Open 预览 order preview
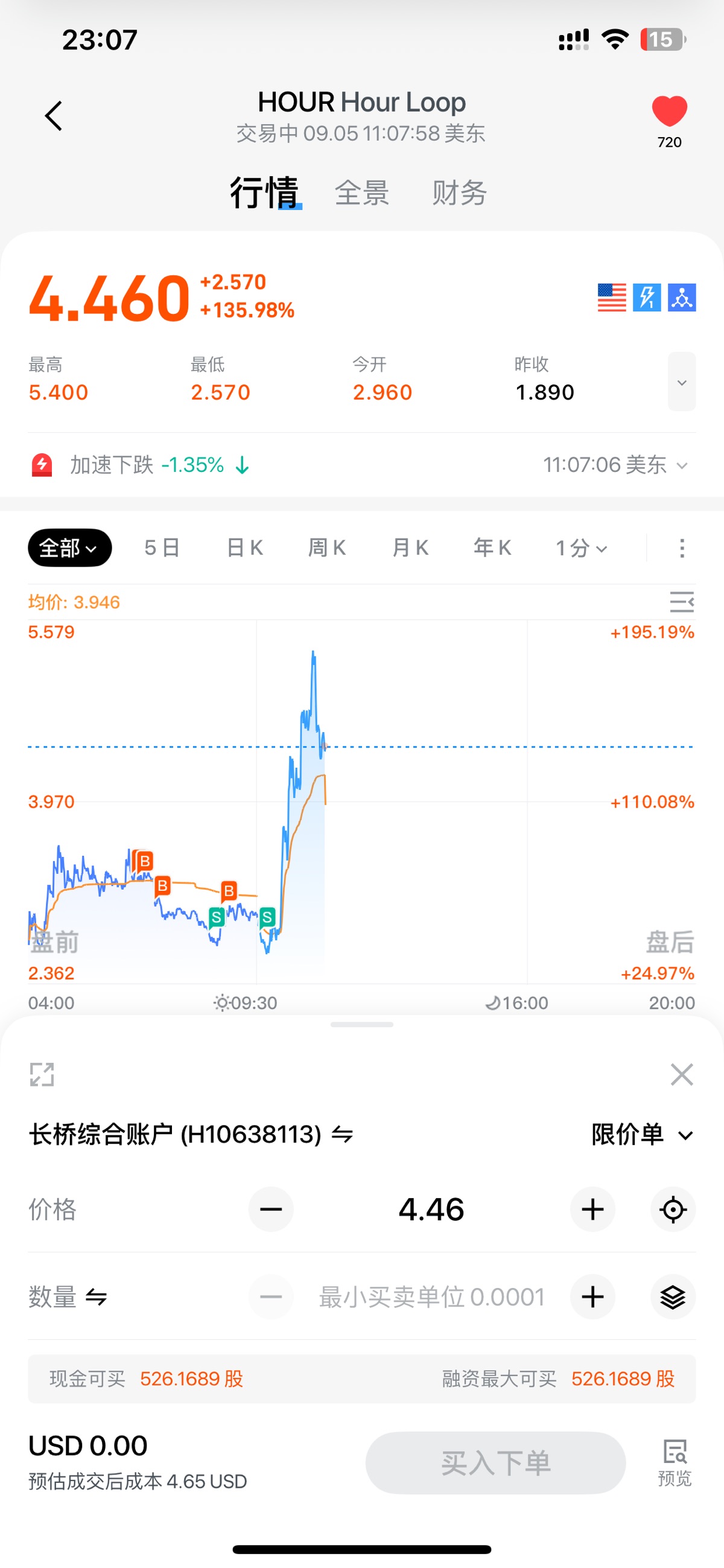 coord(674,1463)
